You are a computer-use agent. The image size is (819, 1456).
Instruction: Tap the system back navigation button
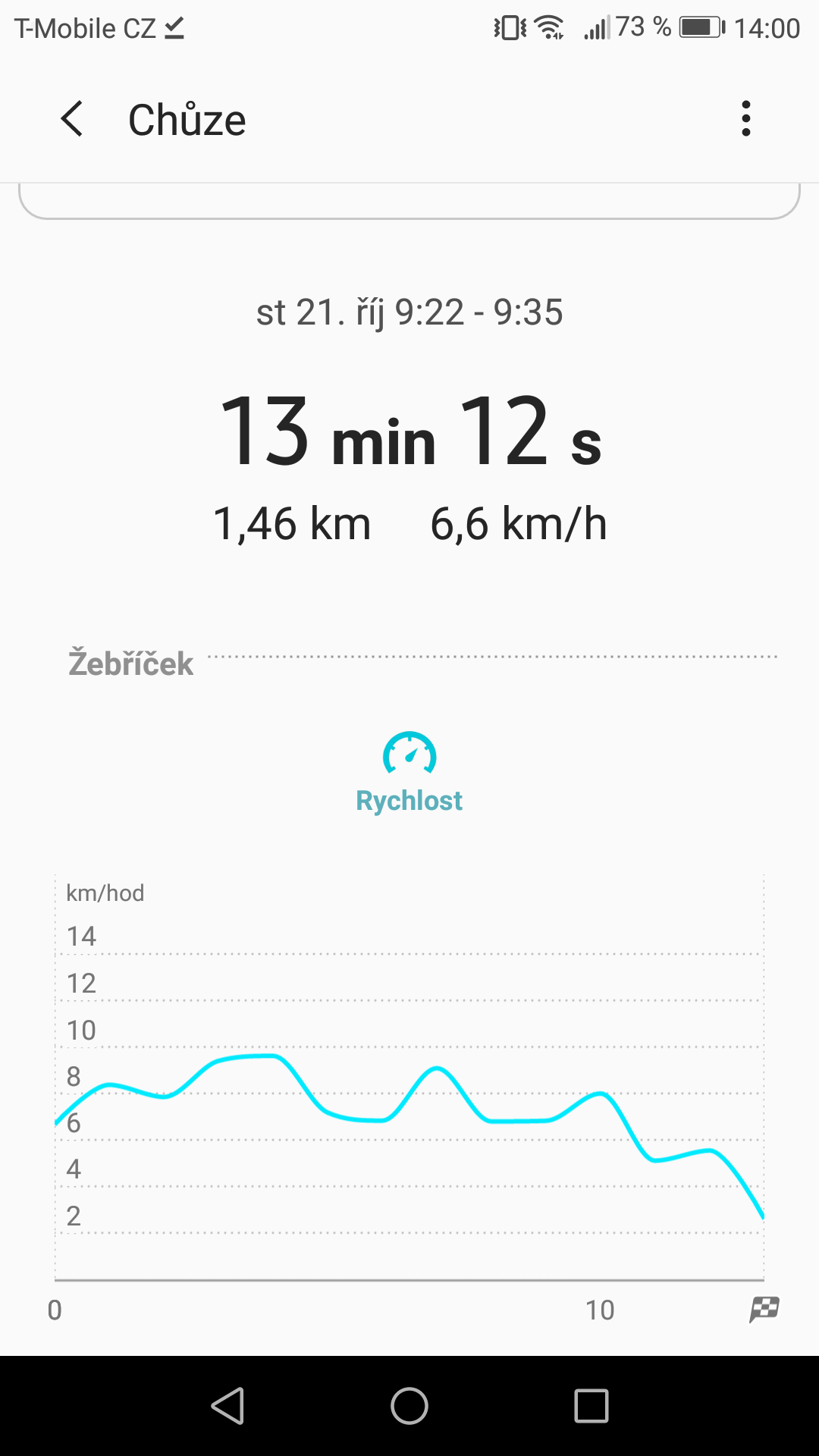click(x=227, y=1406)
